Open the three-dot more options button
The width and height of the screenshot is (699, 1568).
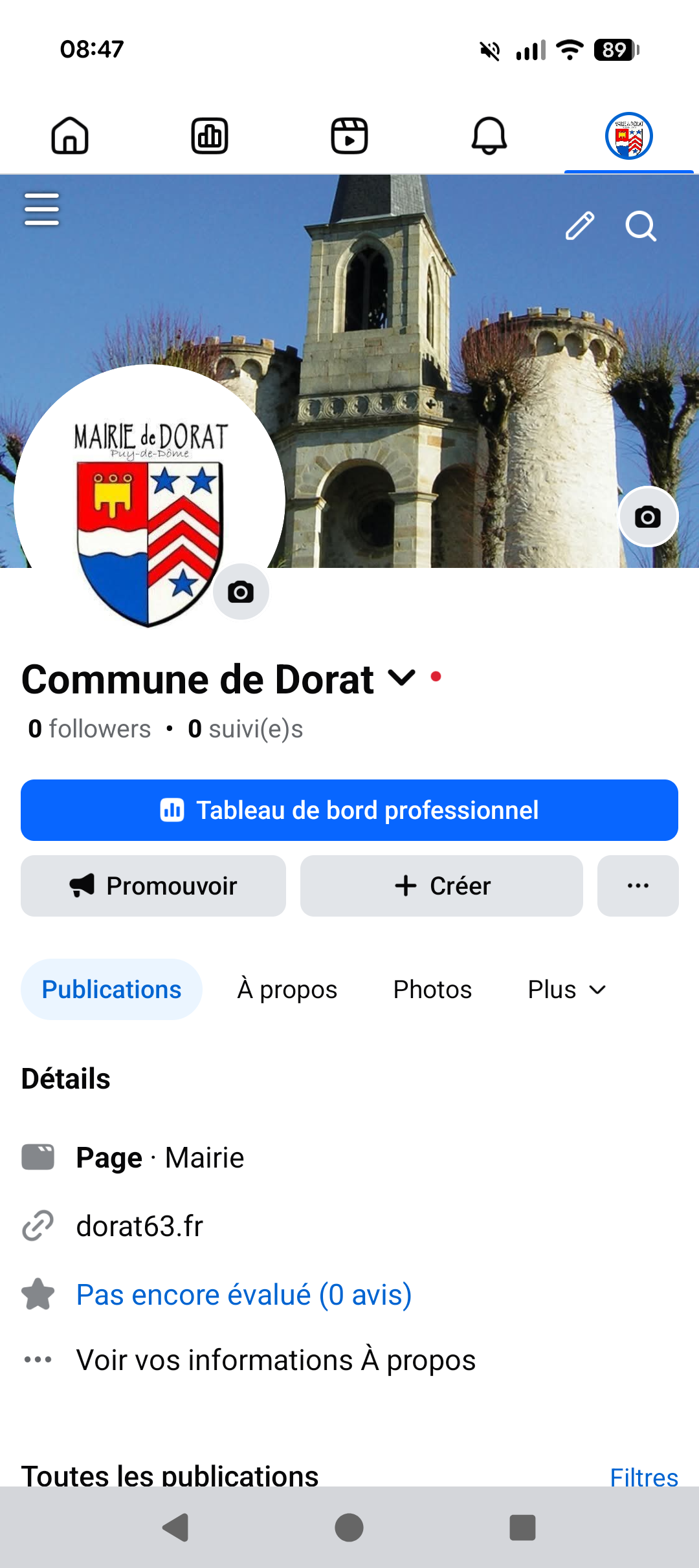pyautogui.click(x=638, y=886)
